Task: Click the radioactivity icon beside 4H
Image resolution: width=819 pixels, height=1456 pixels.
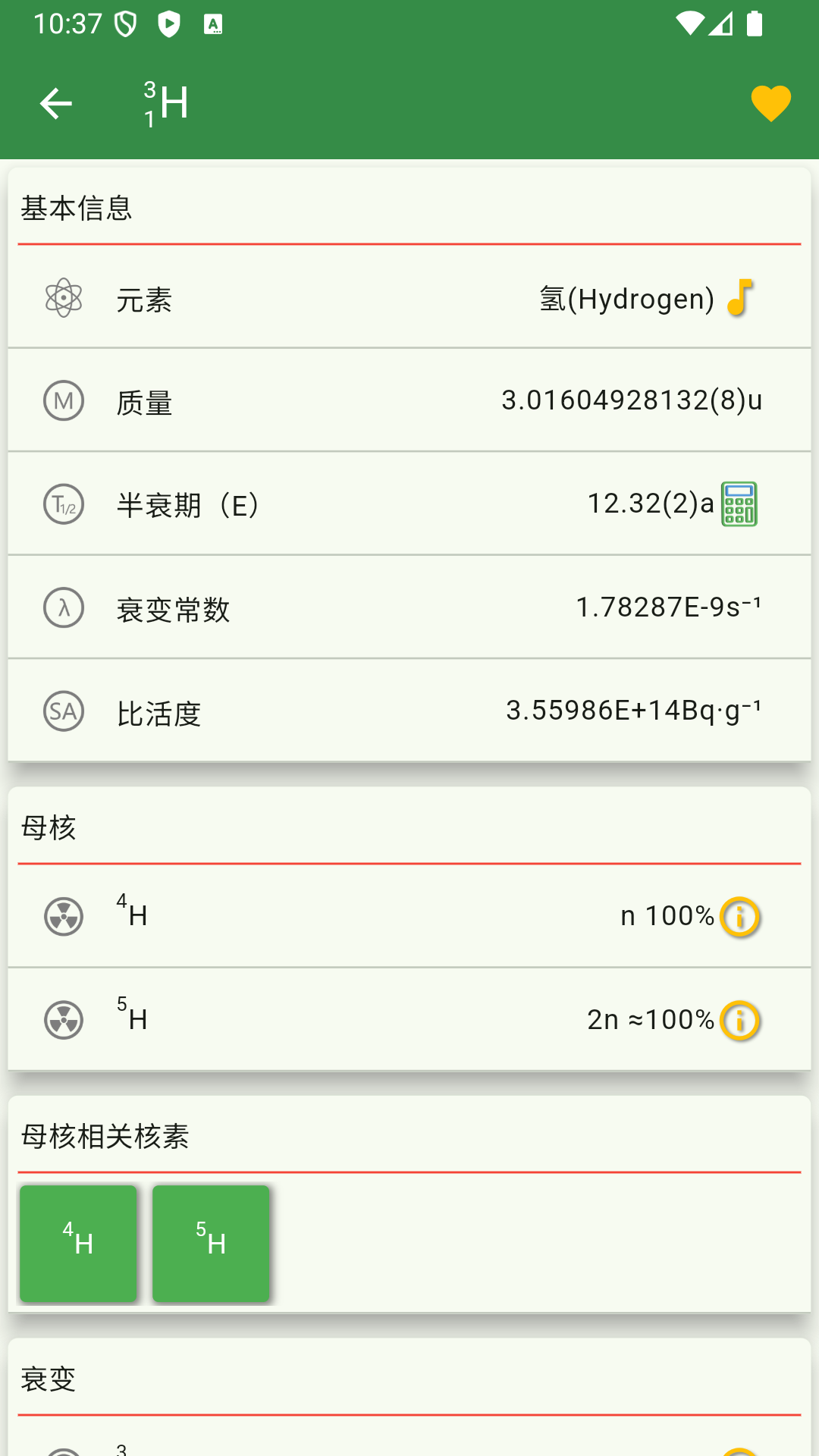Action: 63,915
